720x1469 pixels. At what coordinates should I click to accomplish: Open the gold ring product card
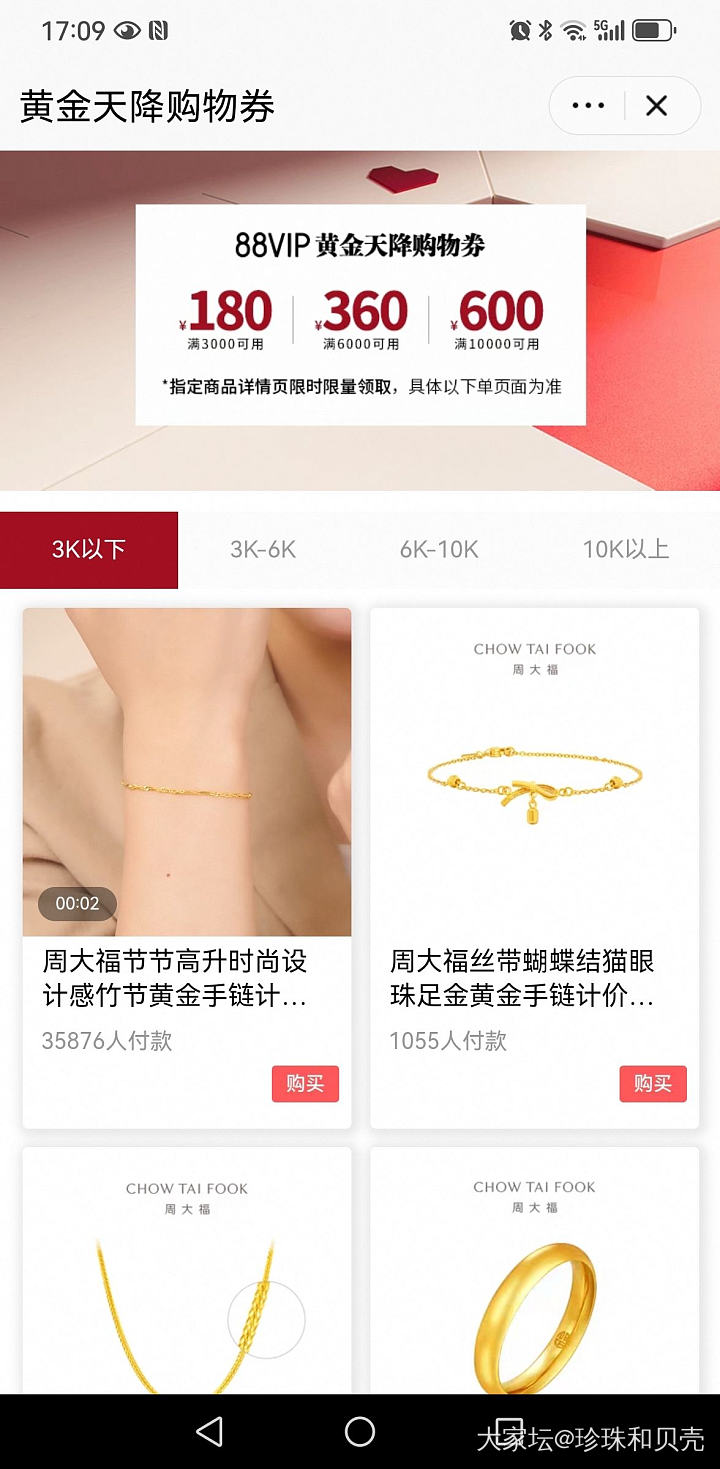click(x=534, y=1280)
